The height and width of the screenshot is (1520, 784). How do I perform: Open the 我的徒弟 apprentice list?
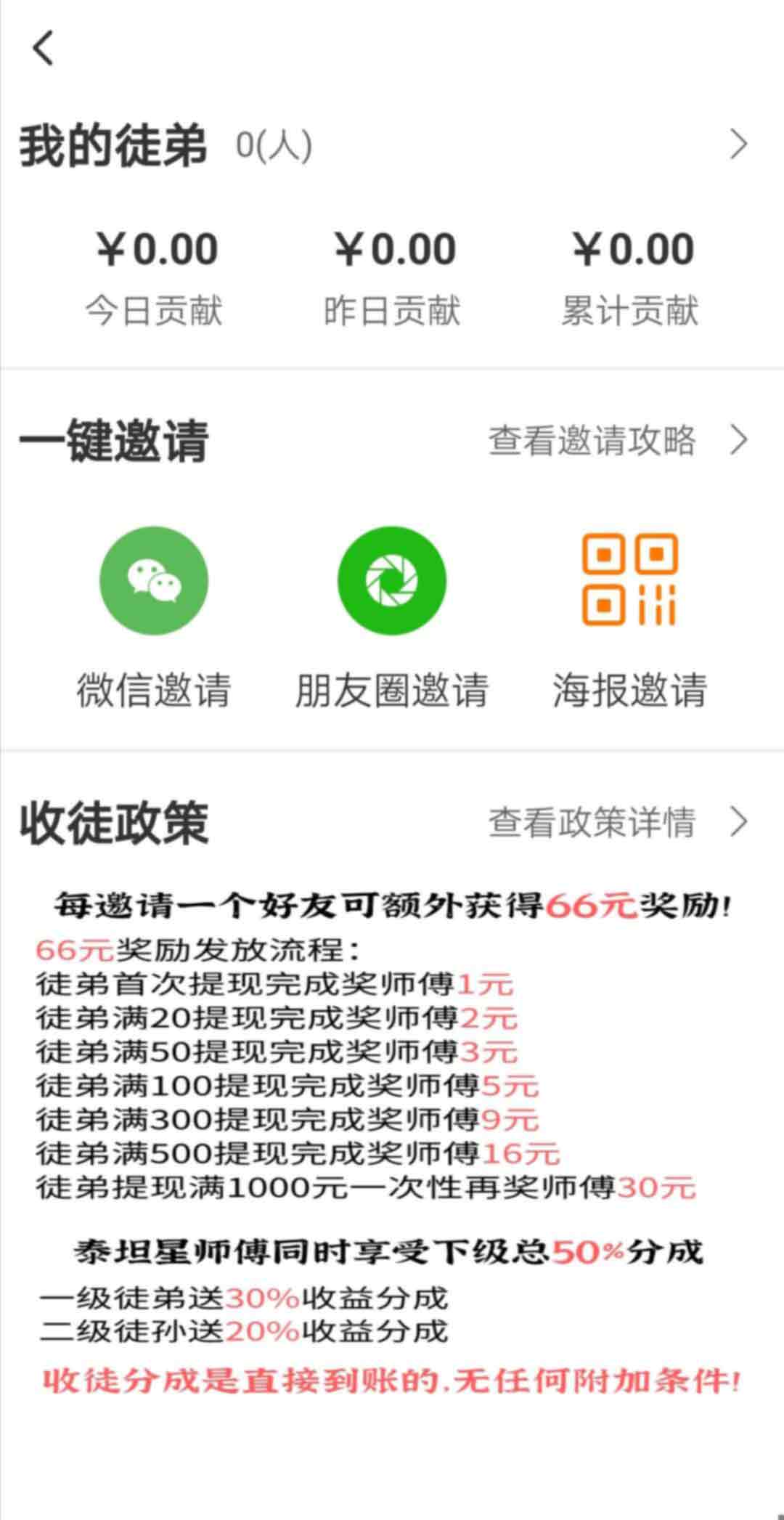392,145
